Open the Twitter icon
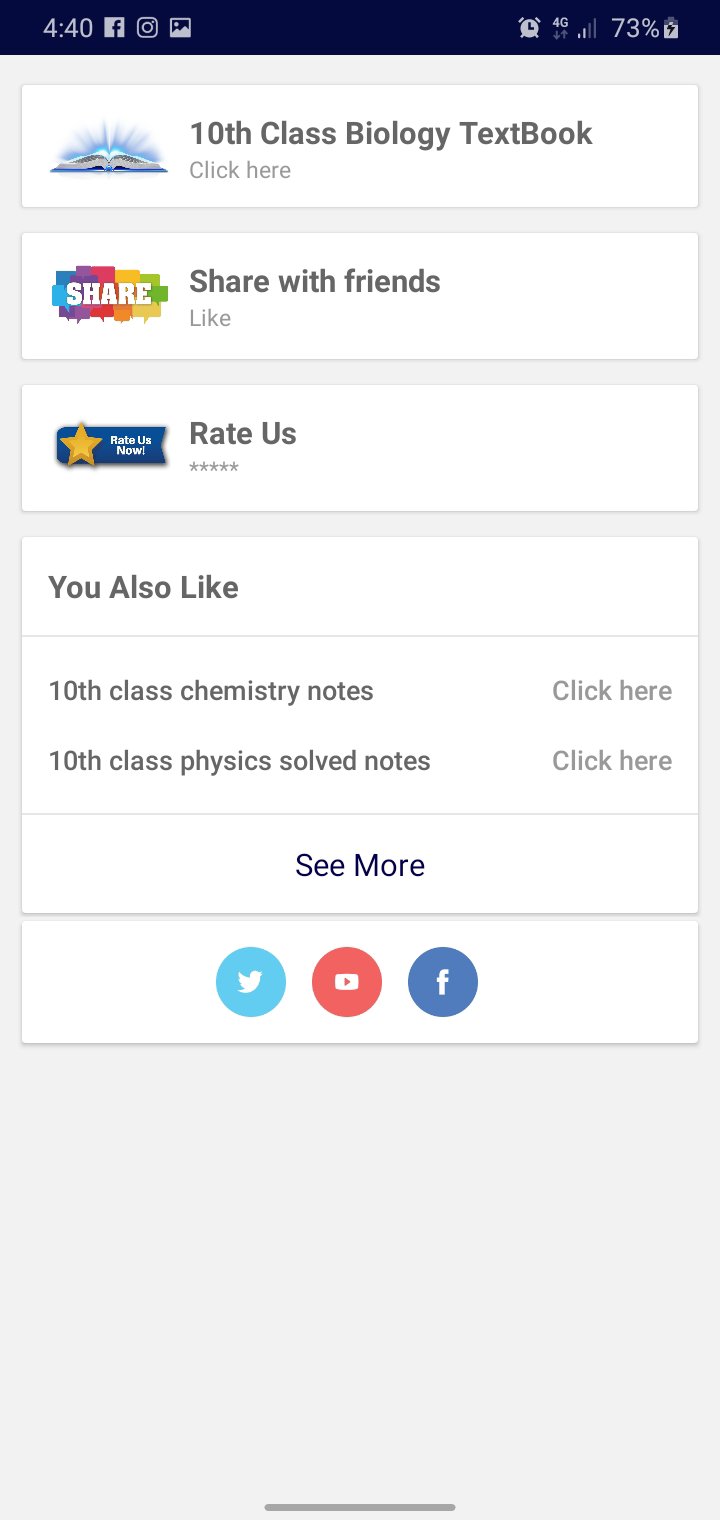This screenshot has width=720, height=1520. 251,982
